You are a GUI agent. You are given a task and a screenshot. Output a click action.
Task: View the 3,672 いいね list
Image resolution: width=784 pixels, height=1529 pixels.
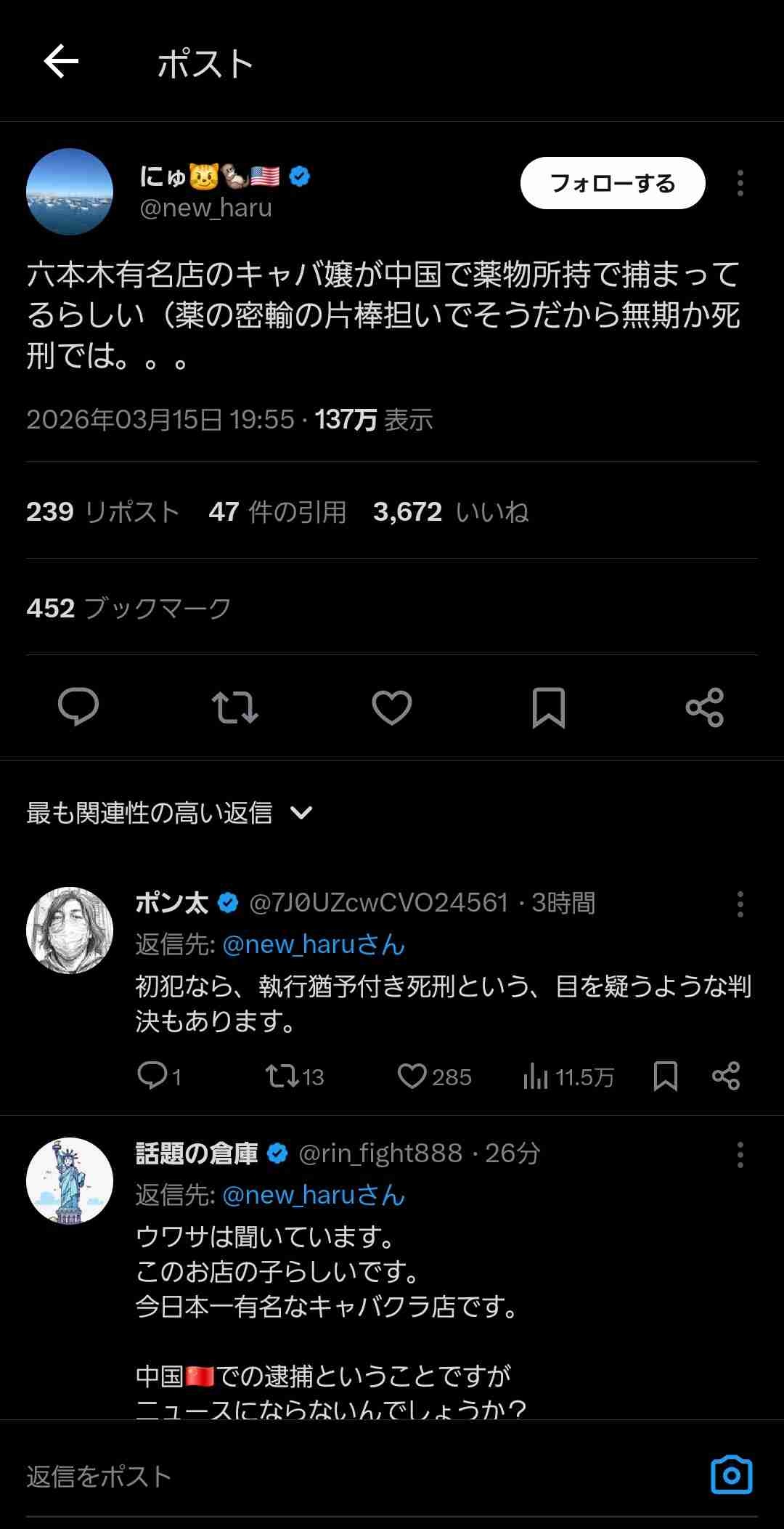[450, 512]
